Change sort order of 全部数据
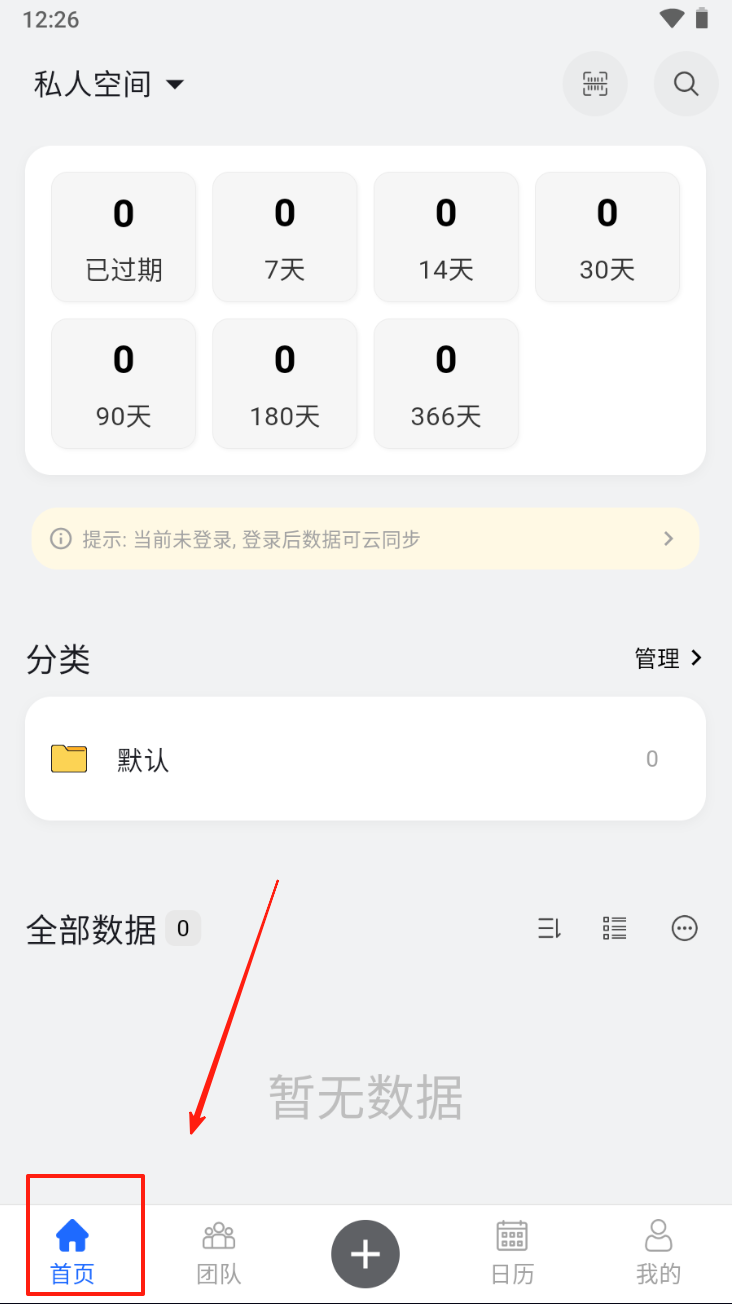Screen dimensions: 732x1304 (x=549, y=929)
